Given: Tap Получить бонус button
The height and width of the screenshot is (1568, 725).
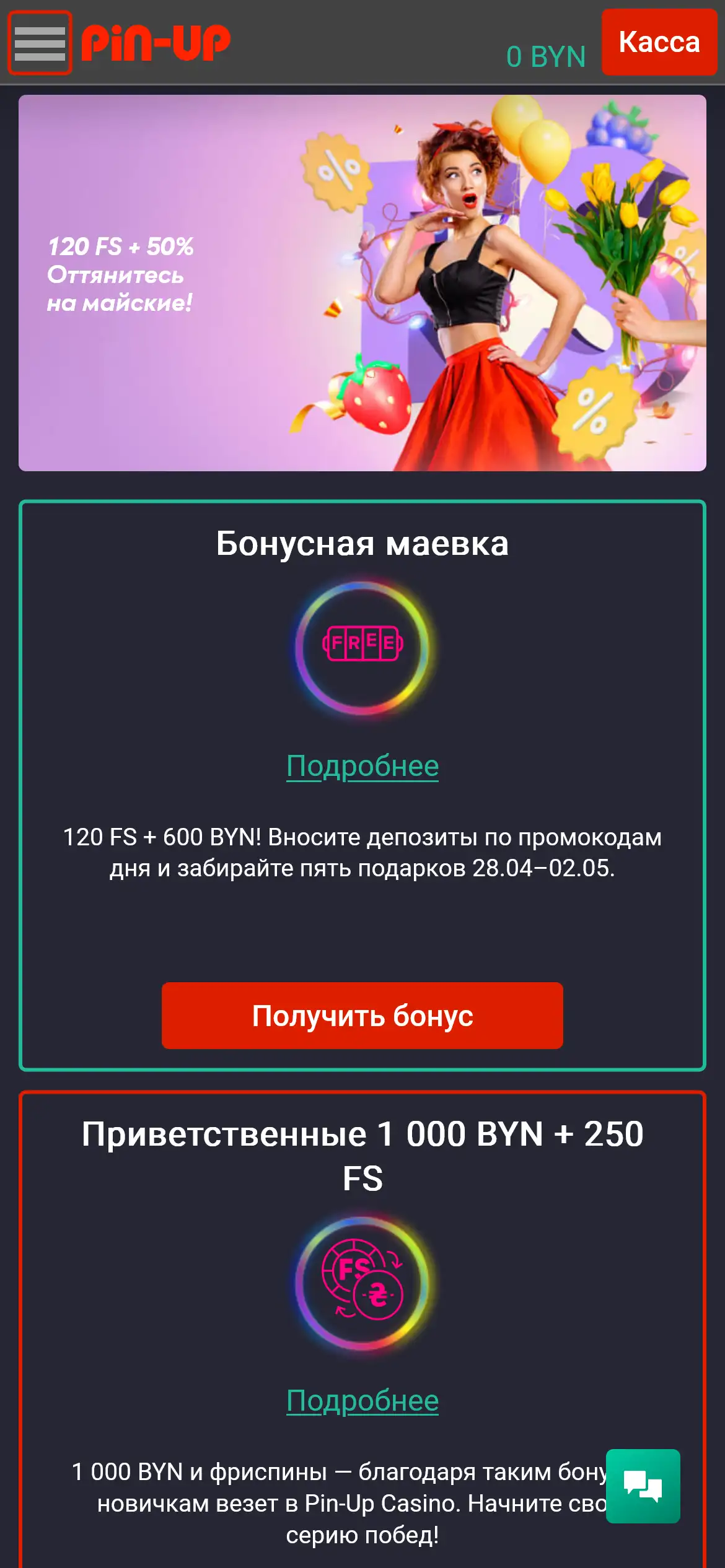Looking at the screenshot, I should (x=362, y=1016).
